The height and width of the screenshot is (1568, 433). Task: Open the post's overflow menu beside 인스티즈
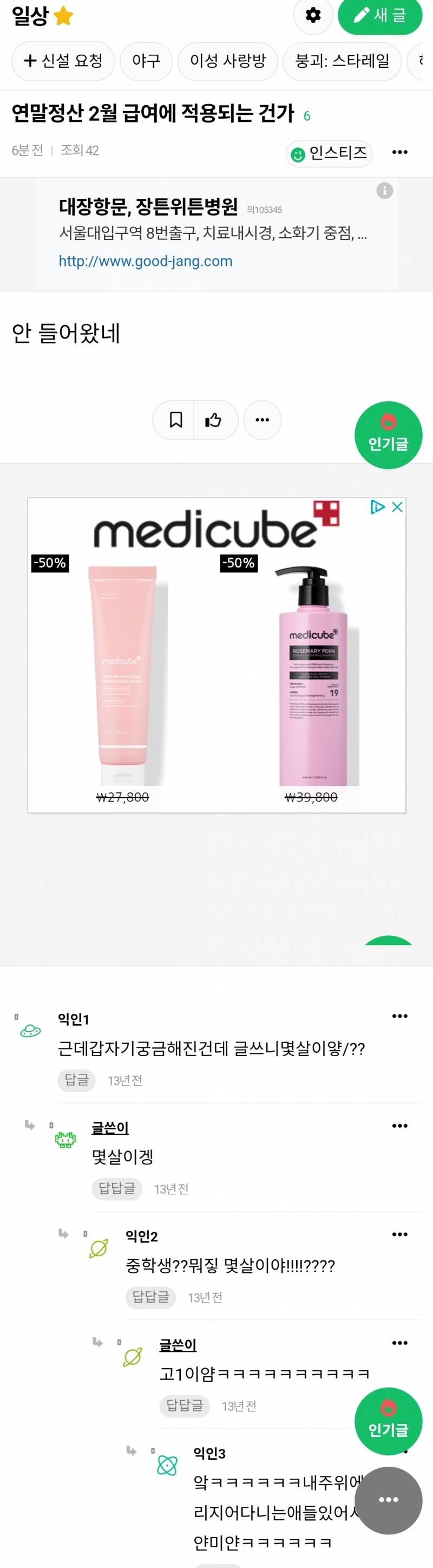tap(399, 152)
